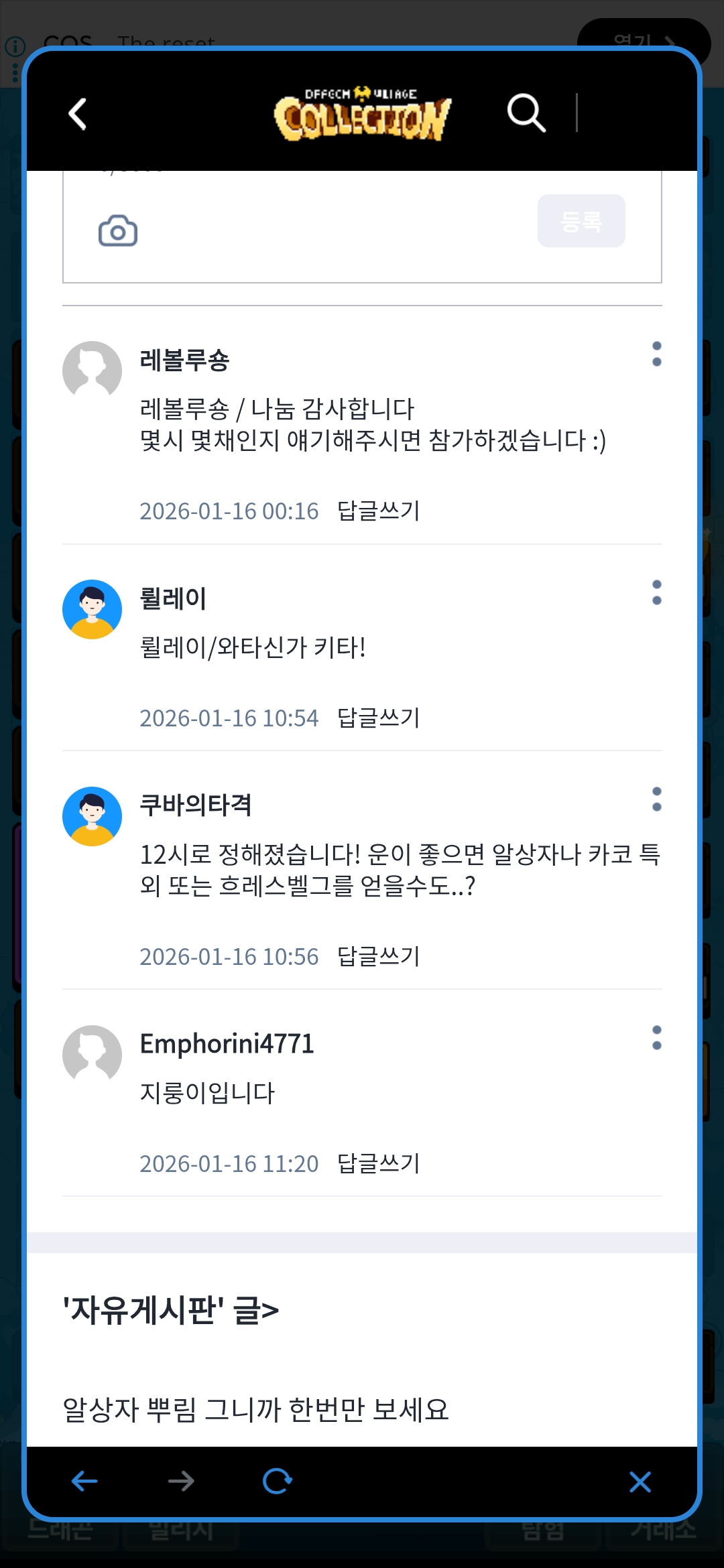Open the '자유게시판' 글 board link
This screenshot has width=724, height=1568.
click(171, 1310)
